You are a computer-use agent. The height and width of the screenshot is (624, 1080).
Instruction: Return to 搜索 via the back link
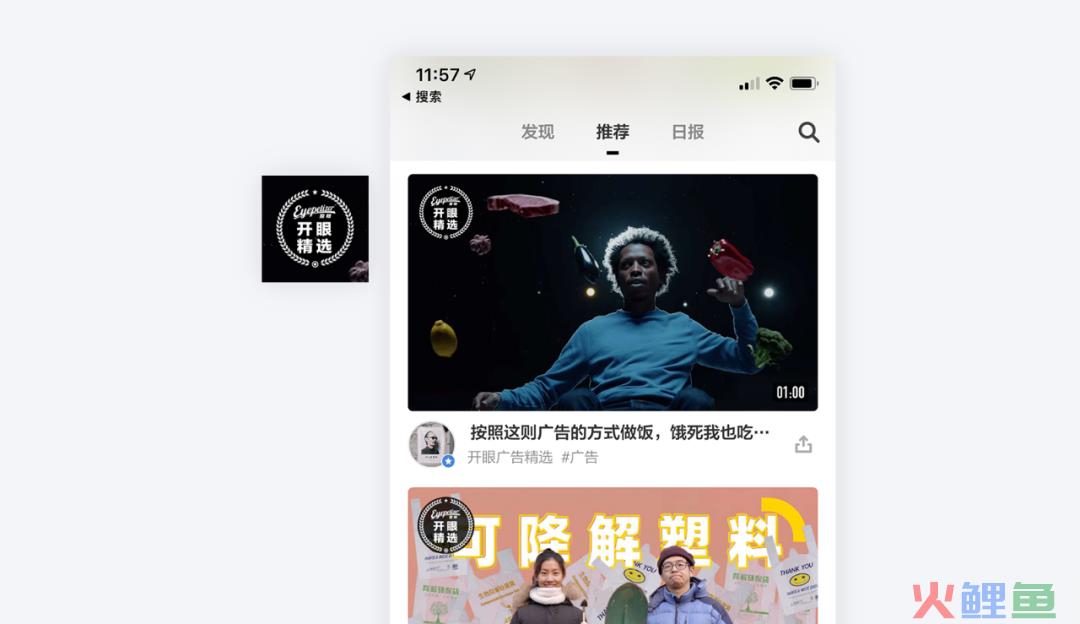pos(422,97)
